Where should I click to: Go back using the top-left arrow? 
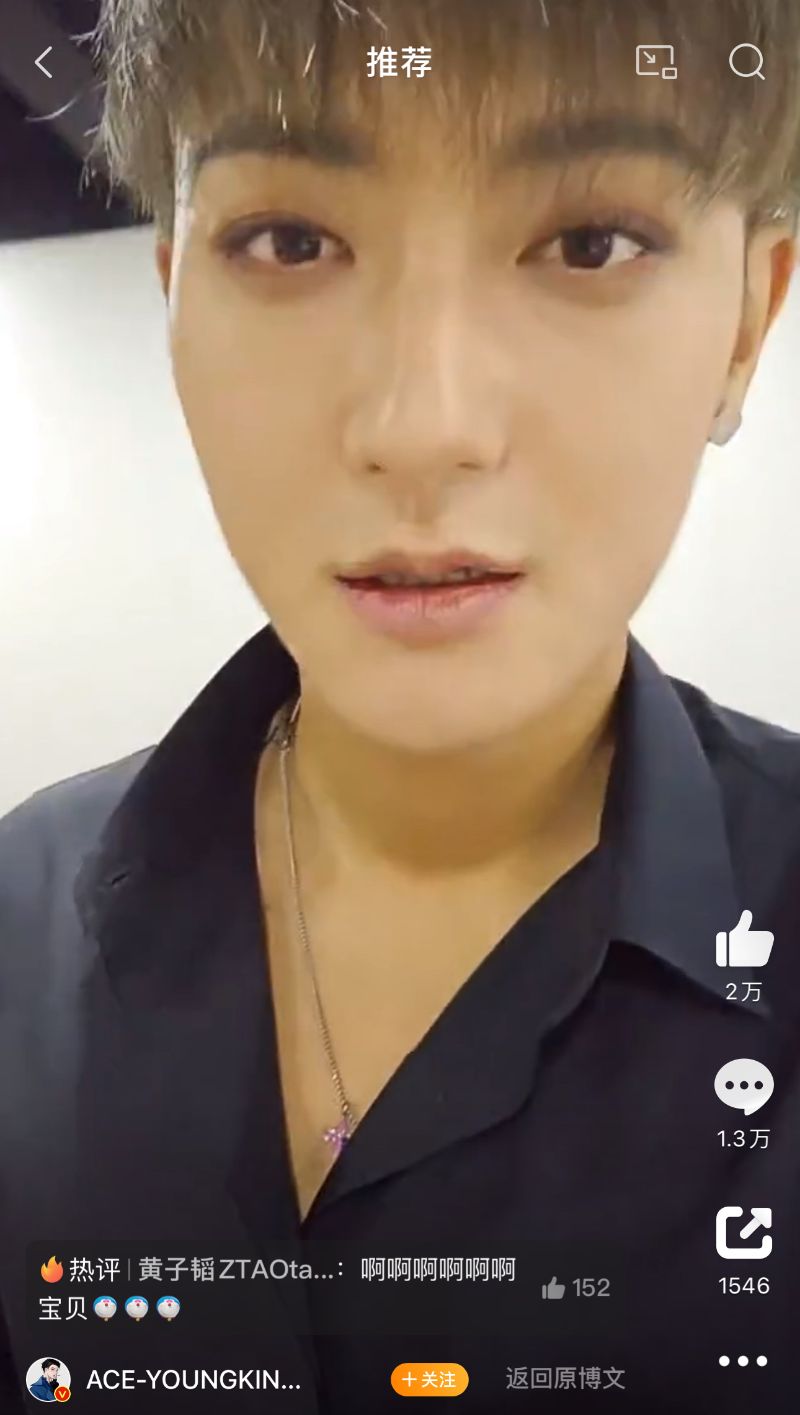pos(43,63)
